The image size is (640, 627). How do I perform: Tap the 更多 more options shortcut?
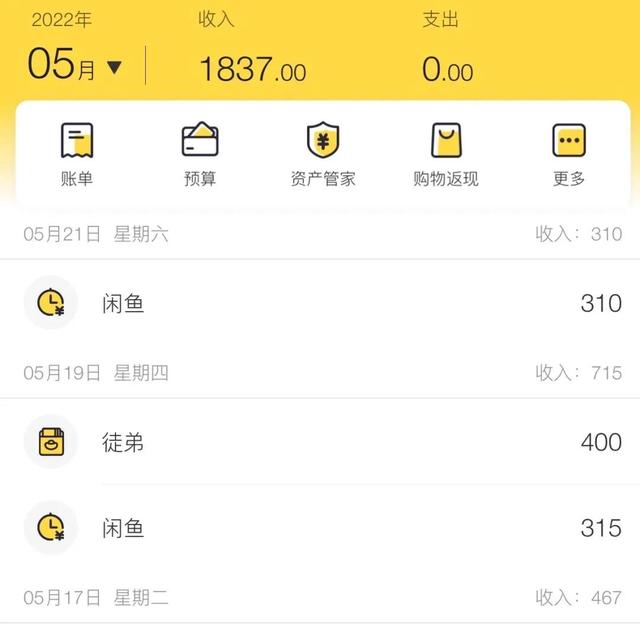click(569, 155)
